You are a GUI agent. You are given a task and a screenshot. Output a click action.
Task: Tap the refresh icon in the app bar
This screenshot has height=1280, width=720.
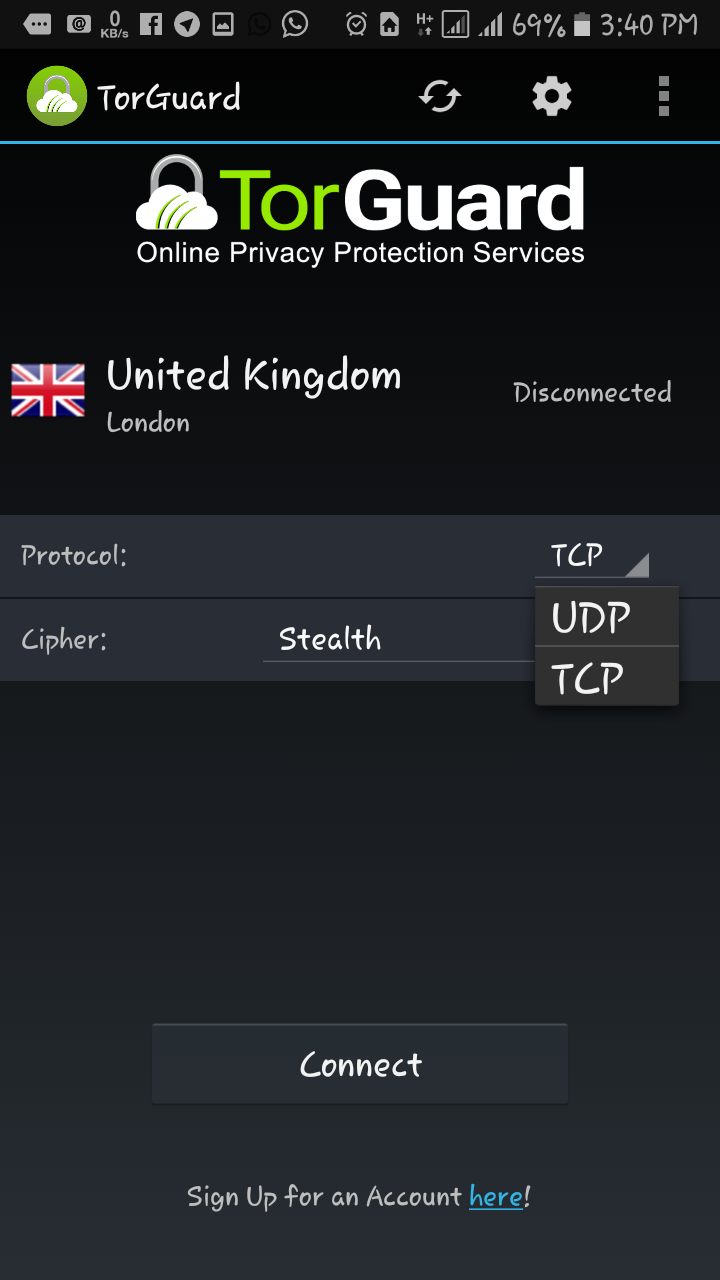[440, 97]
